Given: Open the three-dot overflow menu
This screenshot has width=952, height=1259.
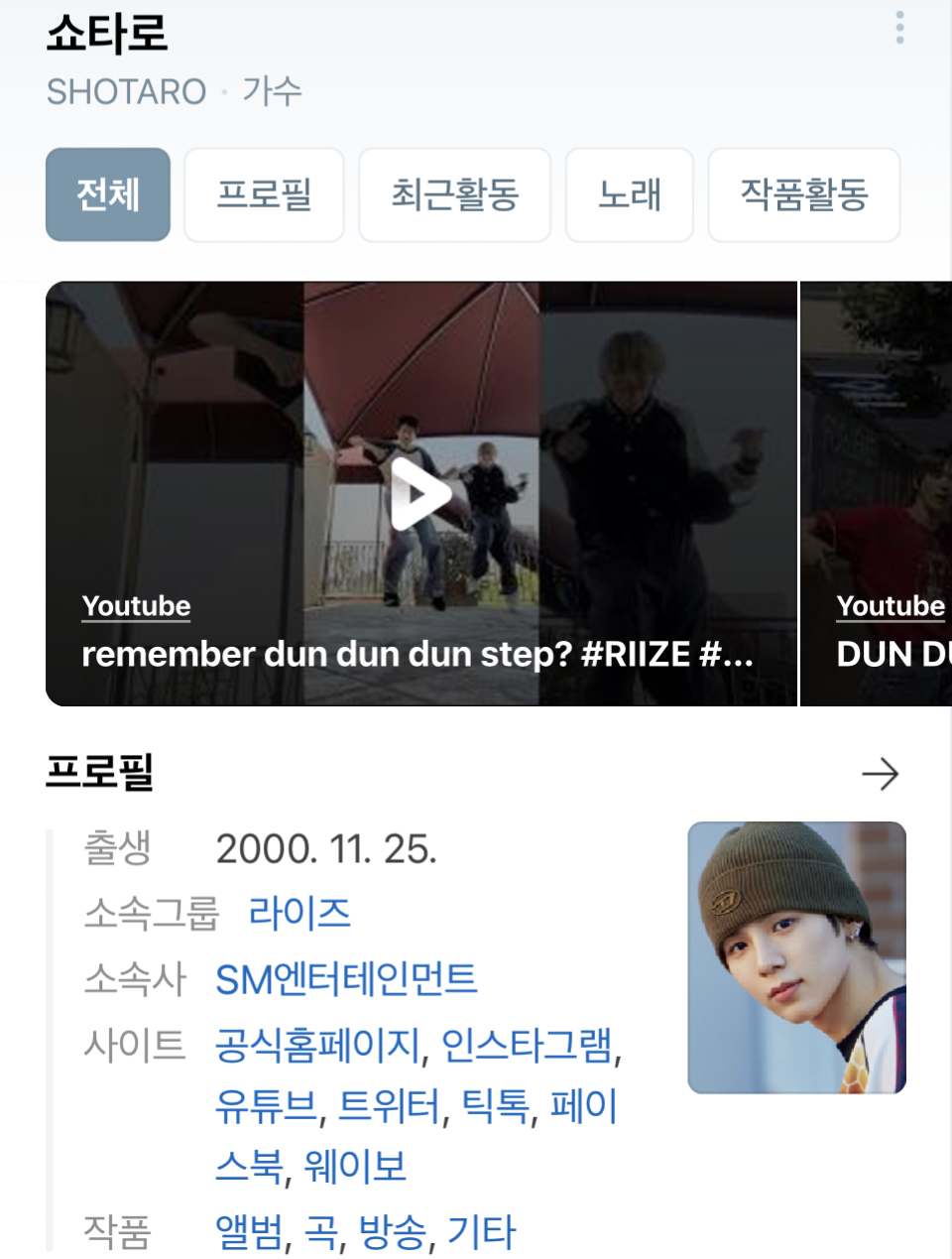Looking at the screenshot, I should [x=899, y=28].
